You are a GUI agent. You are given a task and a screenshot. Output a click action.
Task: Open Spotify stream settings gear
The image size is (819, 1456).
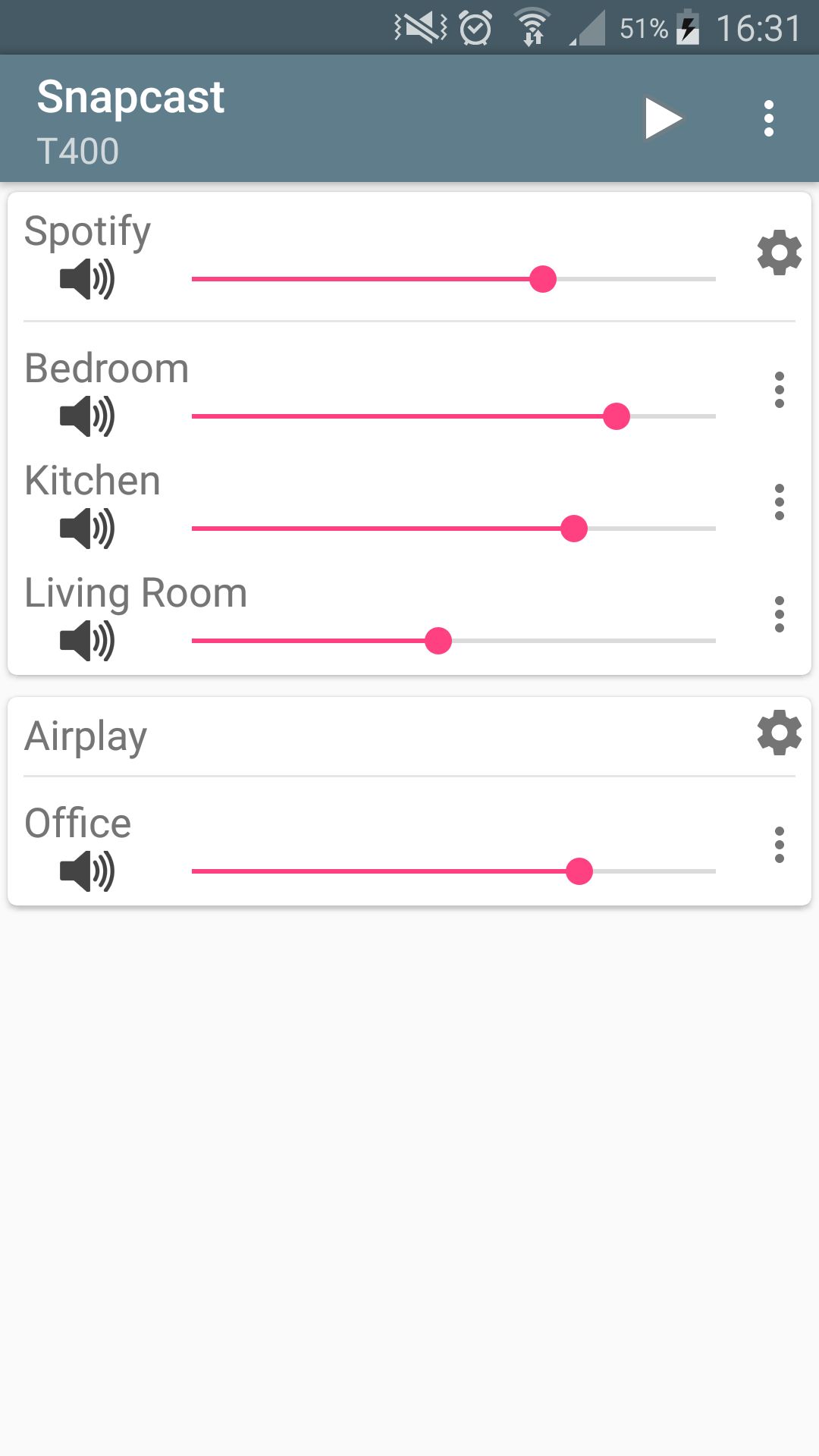[x=778, y=254]
